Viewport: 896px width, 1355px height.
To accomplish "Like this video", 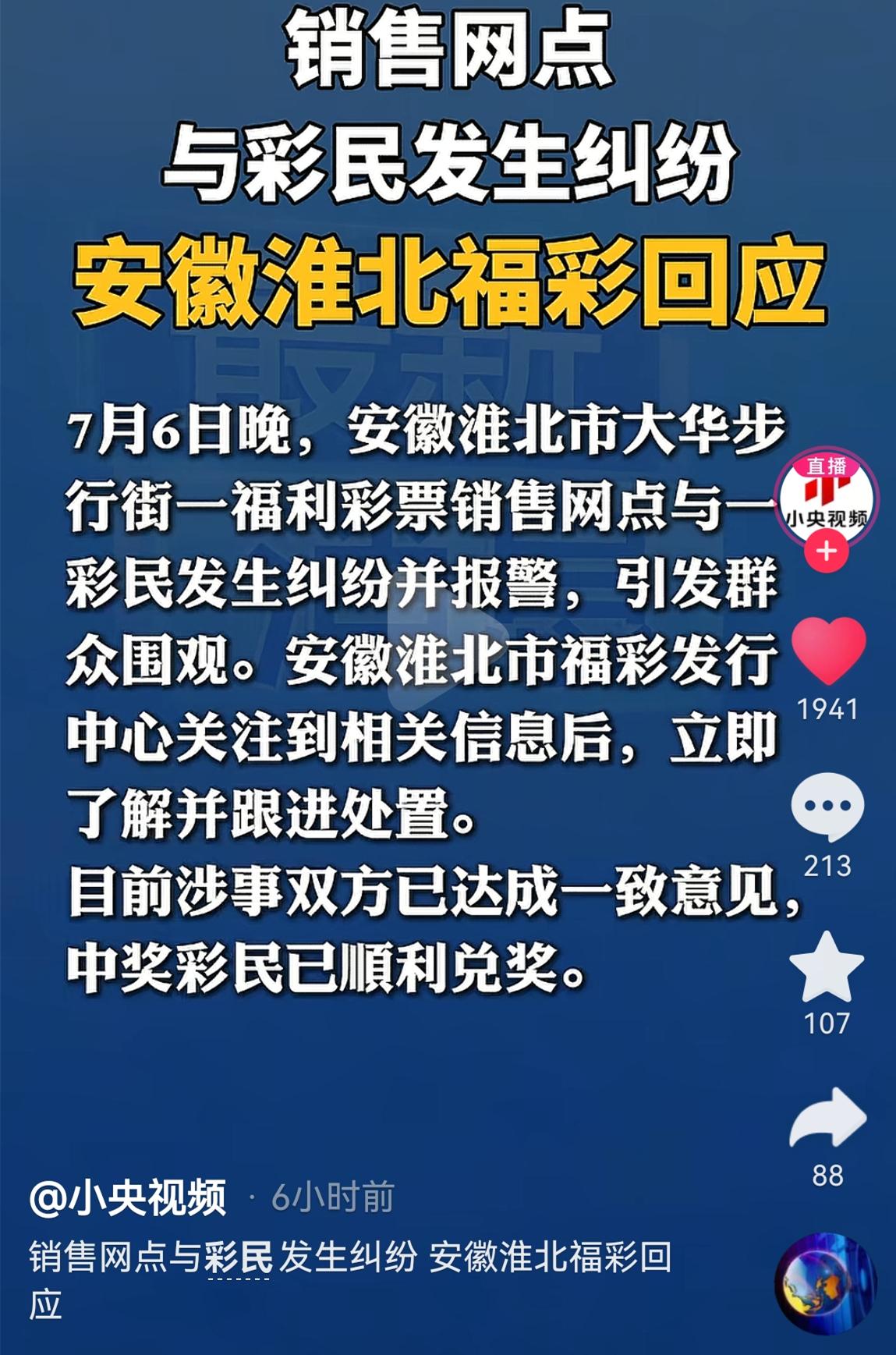I will [x=827, y=651].
